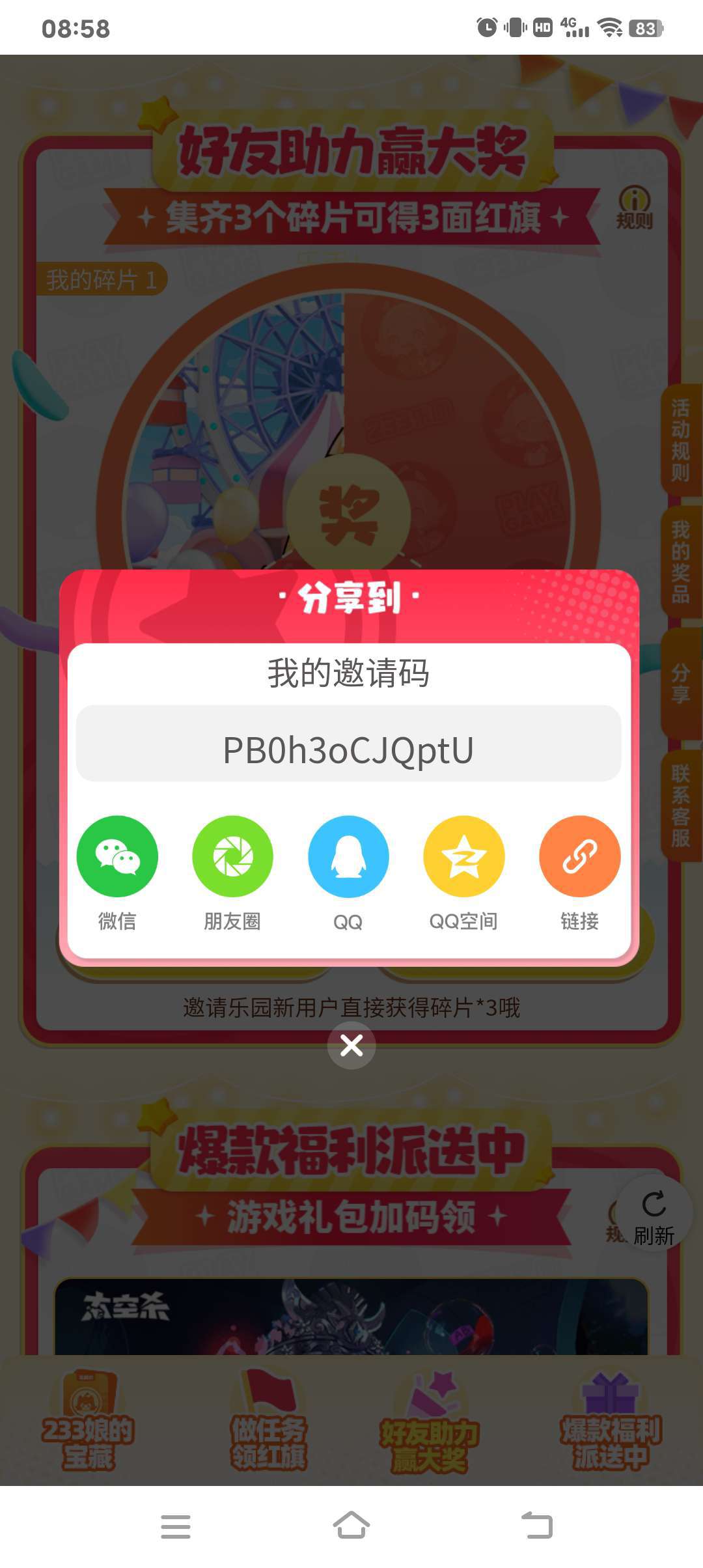Go to the system home screen
Image resolution: width=703 pixels, height=1568 pixels.
point(351,1525)
